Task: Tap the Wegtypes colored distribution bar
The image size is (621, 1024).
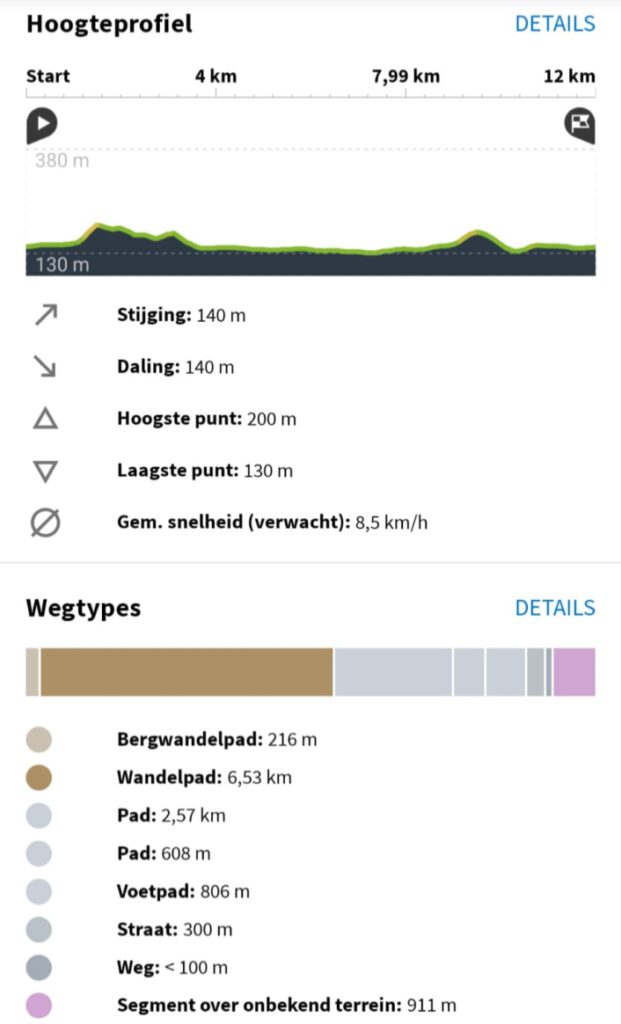Action: pyautogui.click(x=310, y=672)
